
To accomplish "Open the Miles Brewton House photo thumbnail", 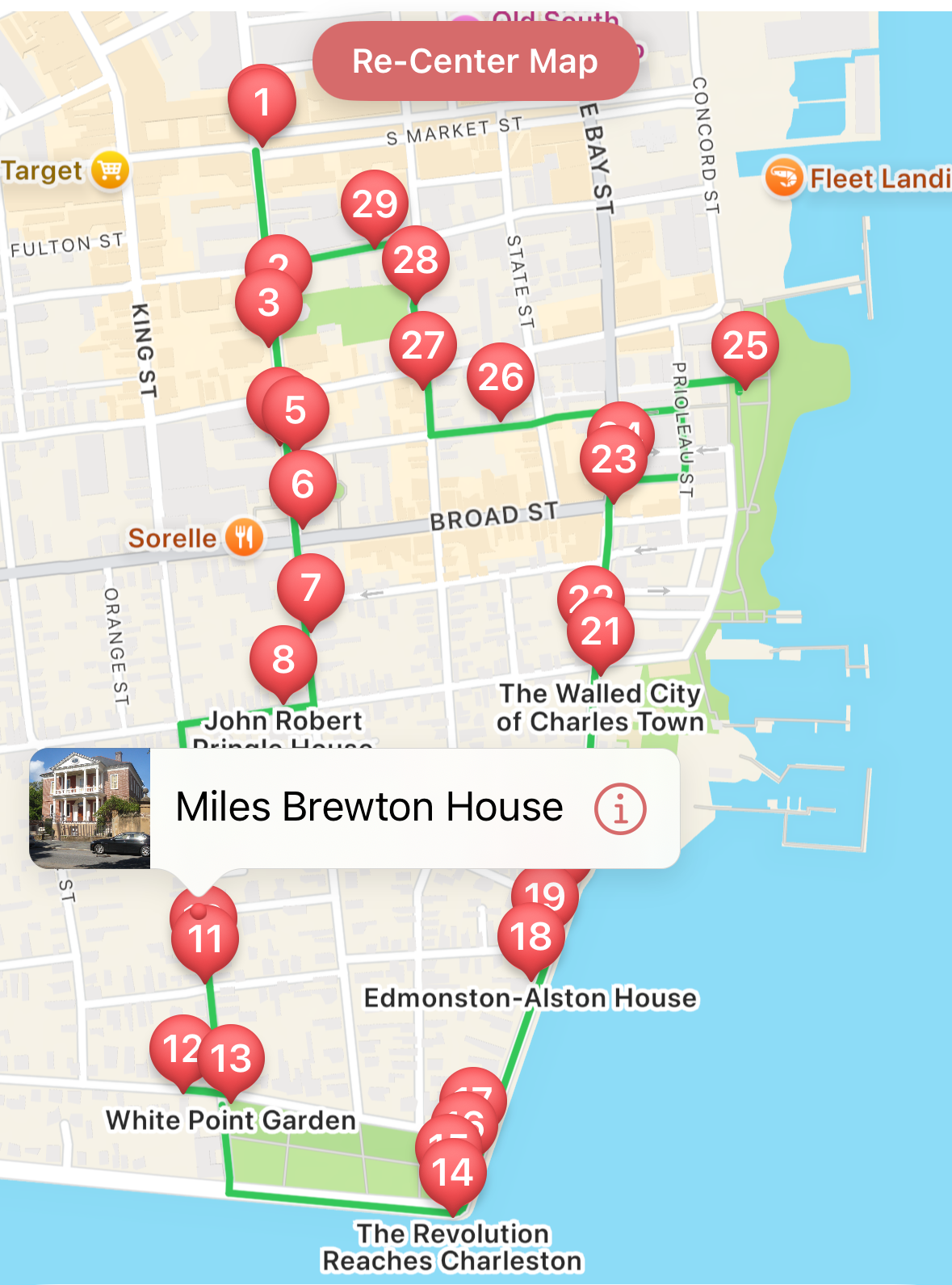I will coord(90,808).
